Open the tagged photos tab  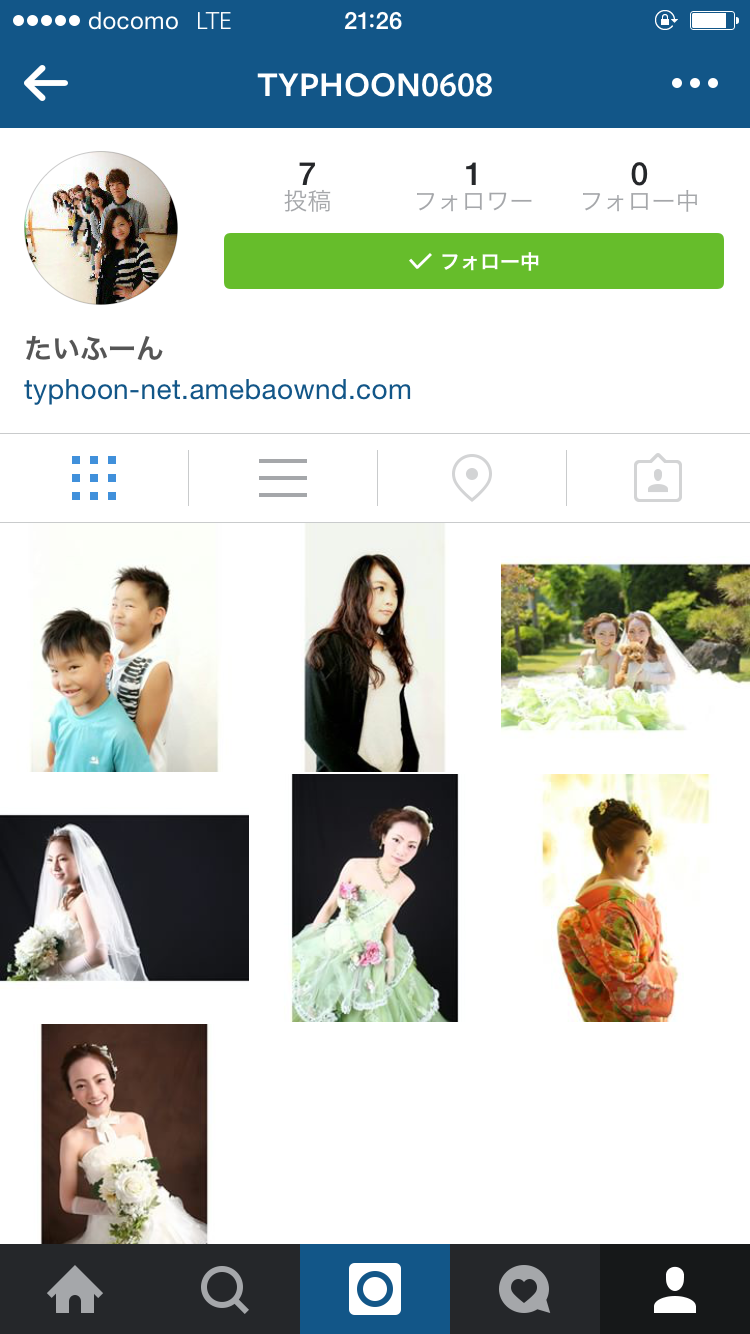(x=658, y=479)
